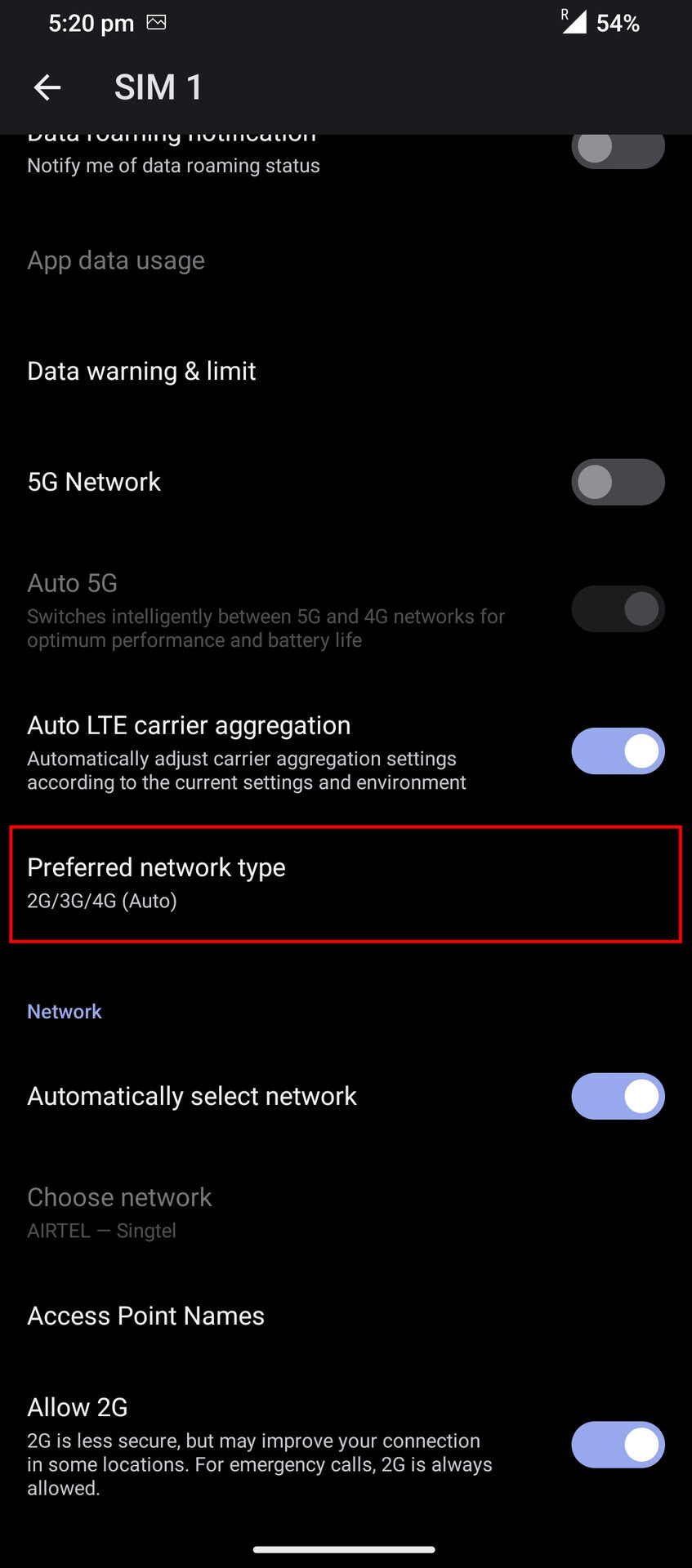Viewport: 692px width, 1568px height.
Task: Enable the 5G Network switch
Action: 617,482
